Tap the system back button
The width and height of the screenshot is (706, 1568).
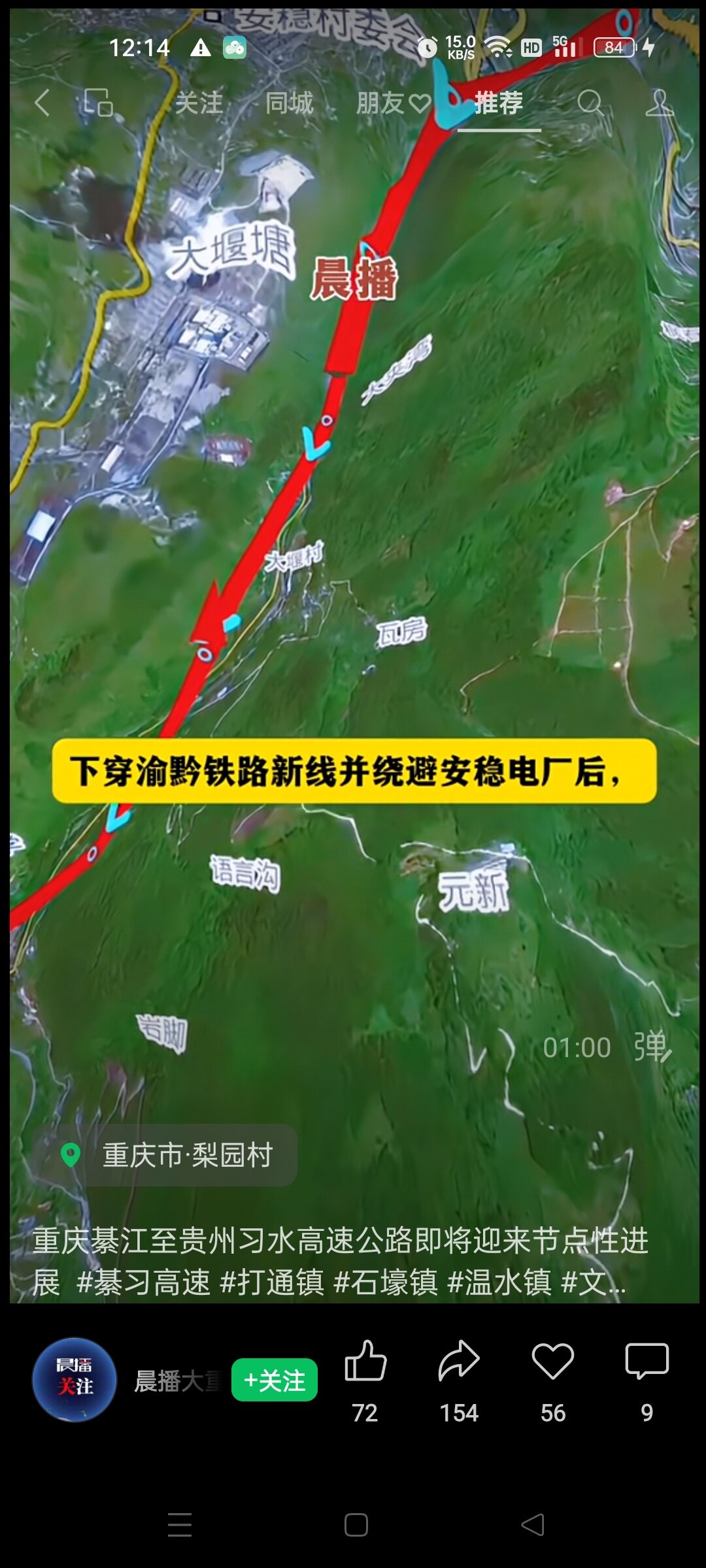point(533,1525)
